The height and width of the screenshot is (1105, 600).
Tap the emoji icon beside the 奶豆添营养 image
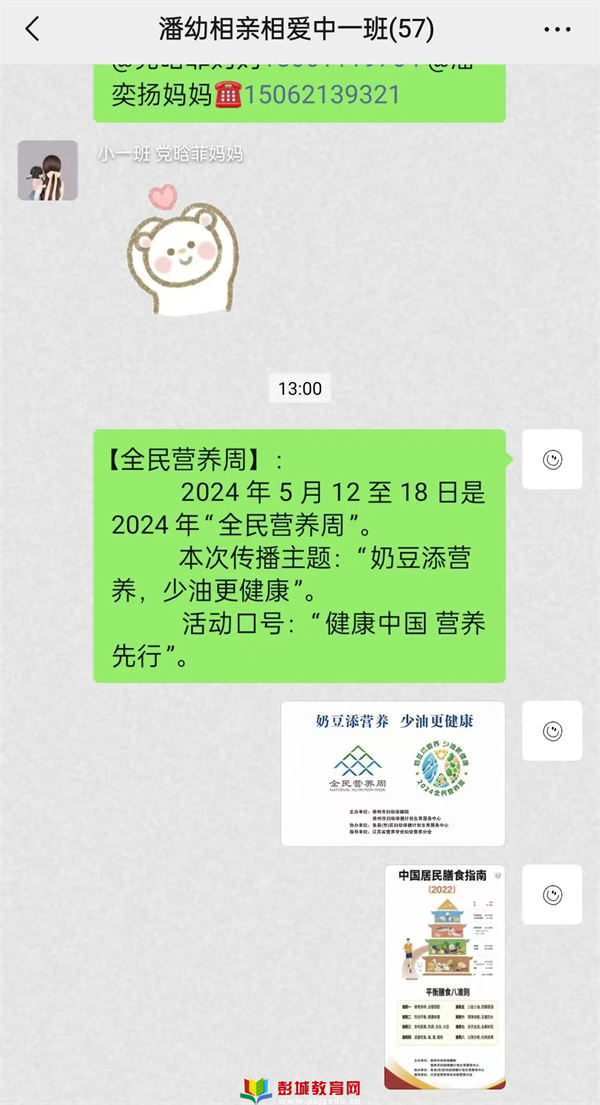point(552,731)
